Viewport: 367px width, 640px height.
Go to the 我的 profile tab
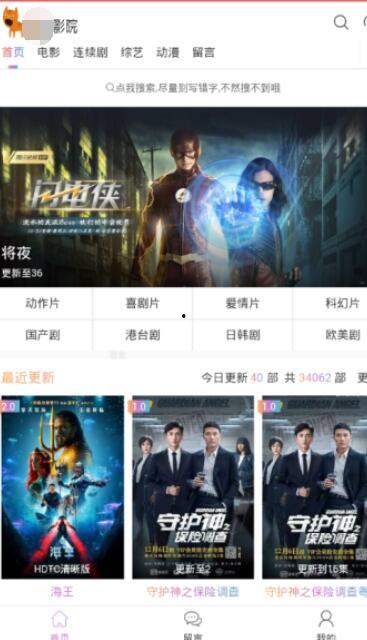coord(326,624)
